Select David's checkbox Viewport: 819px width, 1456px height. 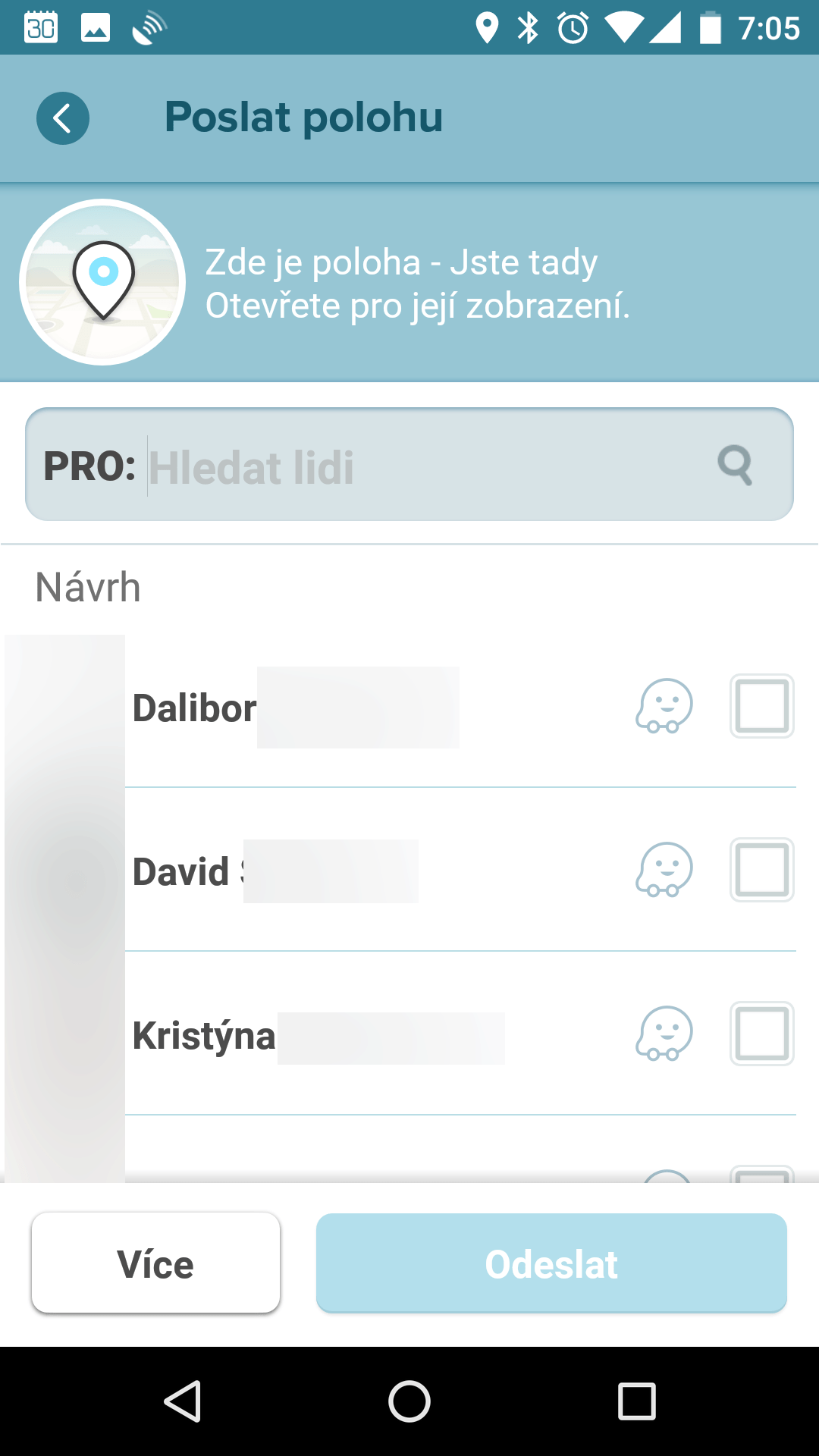coord(762,870)
